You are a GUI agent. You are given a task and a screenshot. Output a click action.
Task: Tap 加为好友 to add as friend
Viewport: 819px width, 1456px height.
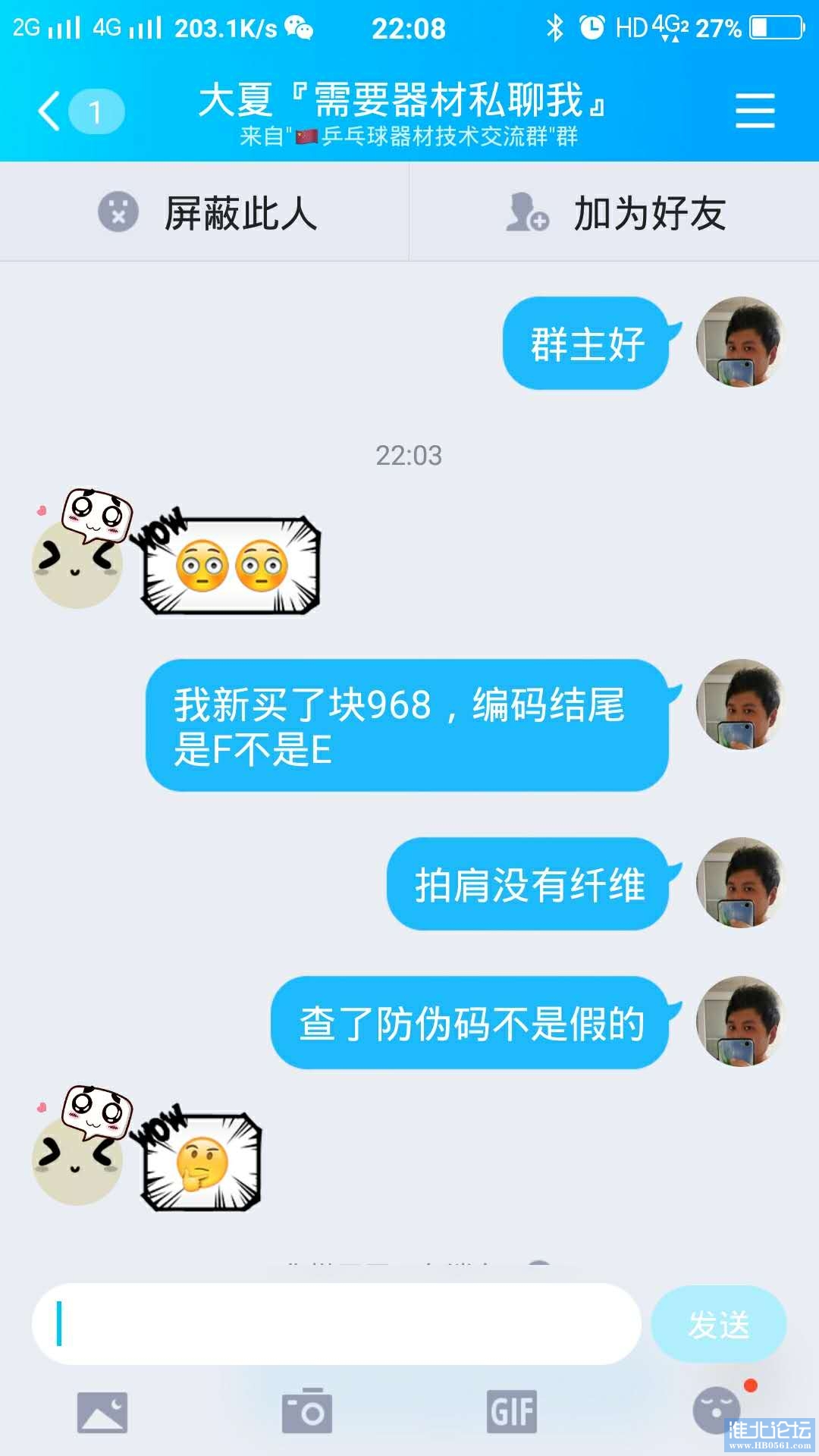point(616,212)
